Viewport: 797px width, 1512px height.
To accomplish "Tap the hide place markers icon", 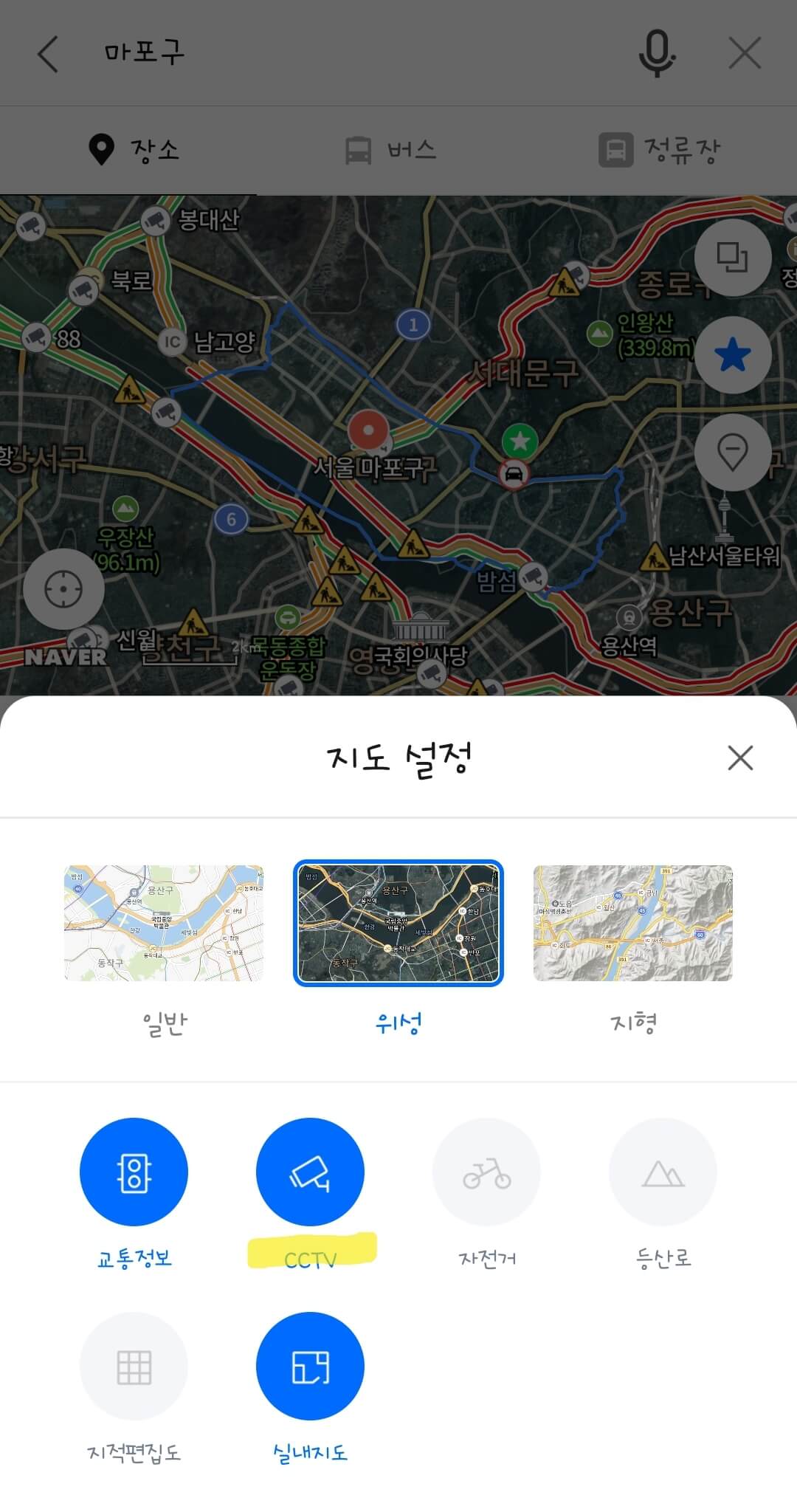I will pyautogui.click(x=733, y=453).
